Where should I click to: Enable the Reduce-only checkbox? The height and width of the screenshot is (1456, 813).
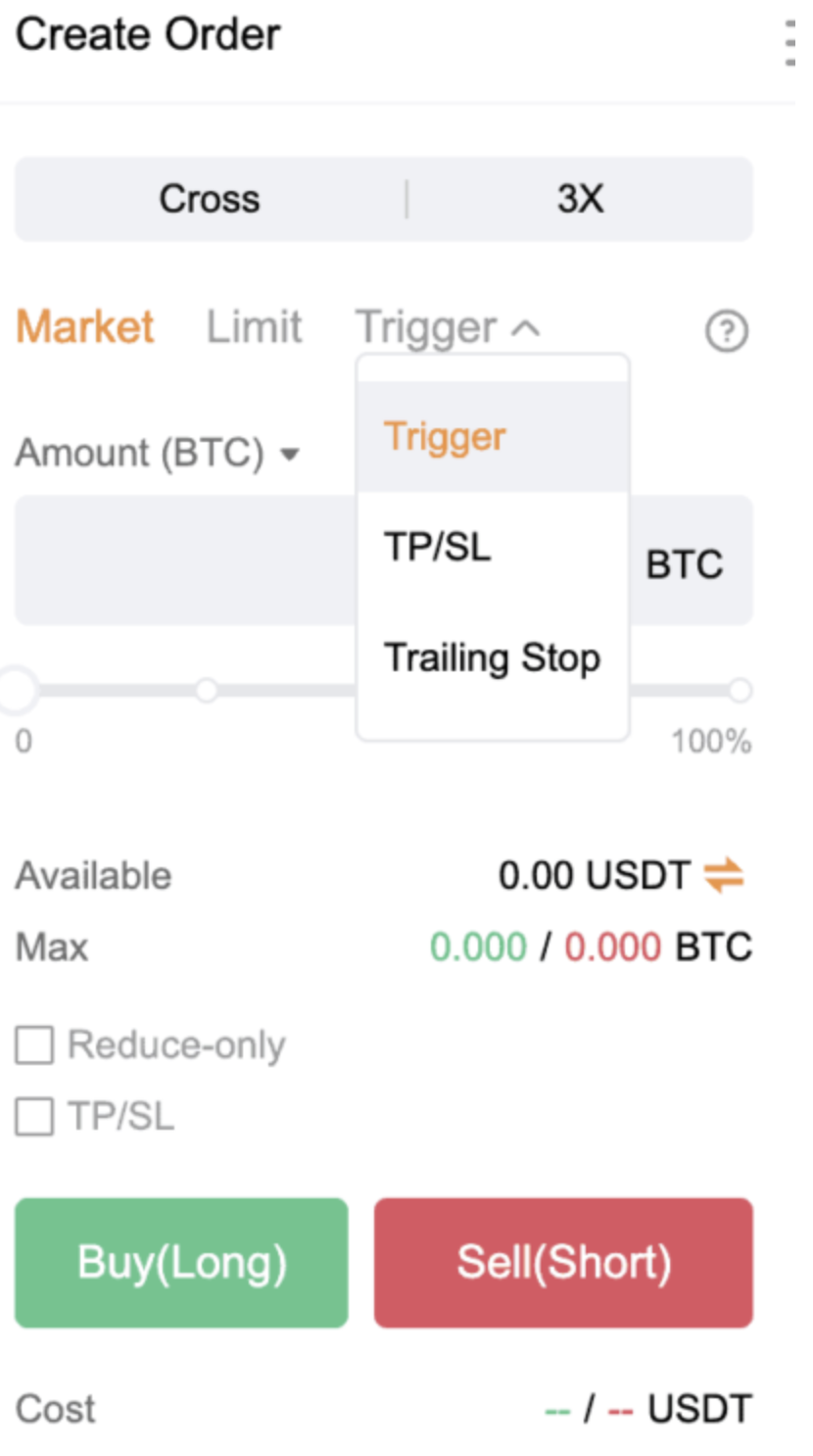34,1045
